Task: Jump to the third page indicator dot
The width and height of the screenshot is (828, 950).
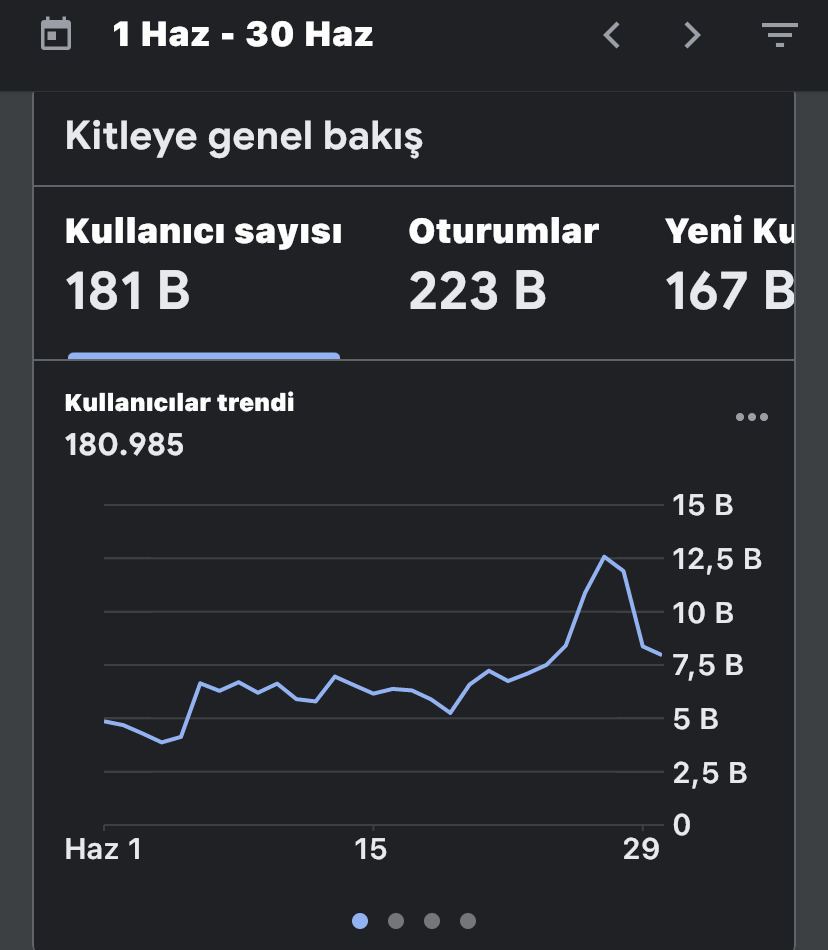Action: 432,921
